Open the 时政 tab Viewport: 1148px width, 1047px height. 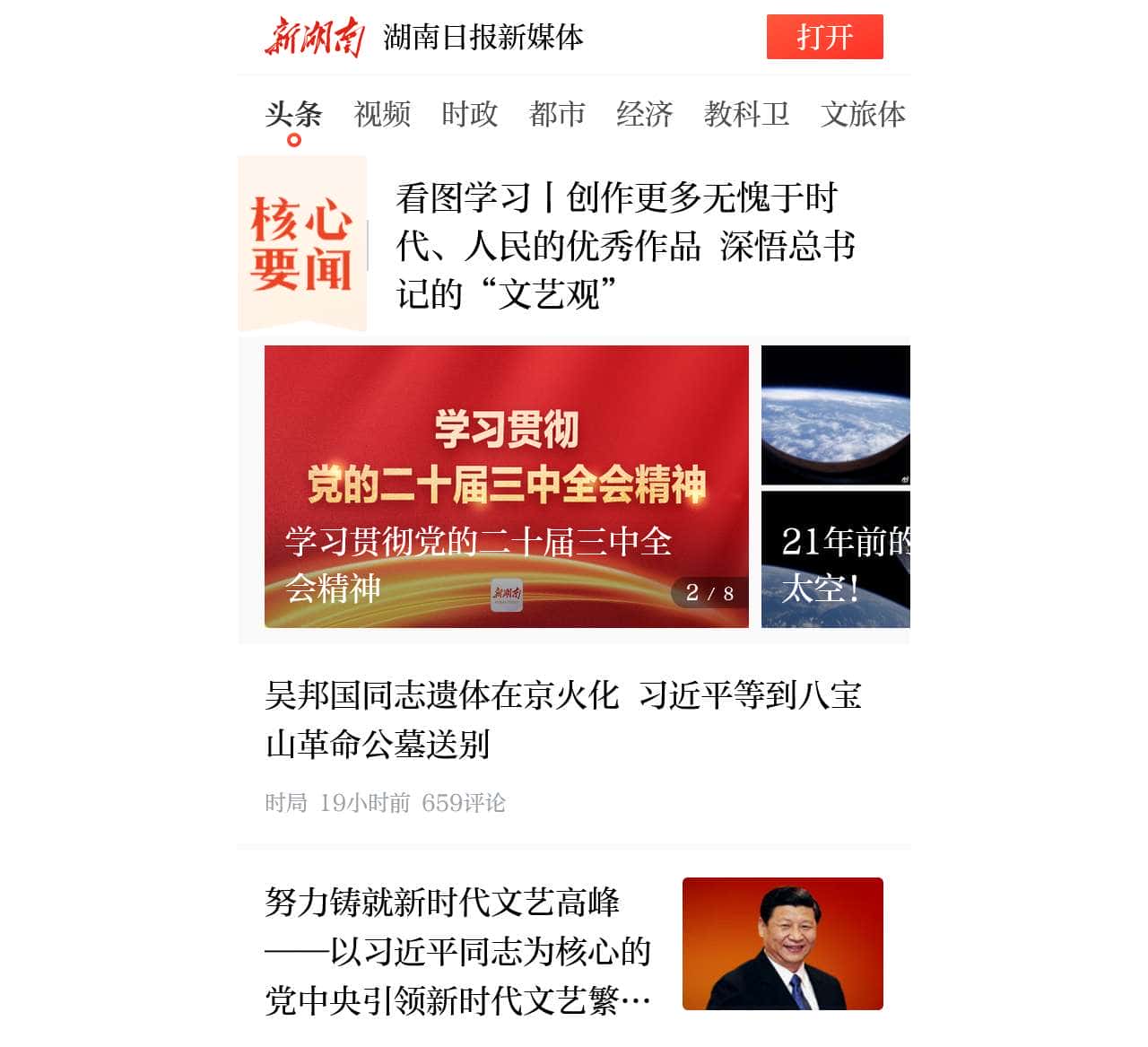click(469, 114)
